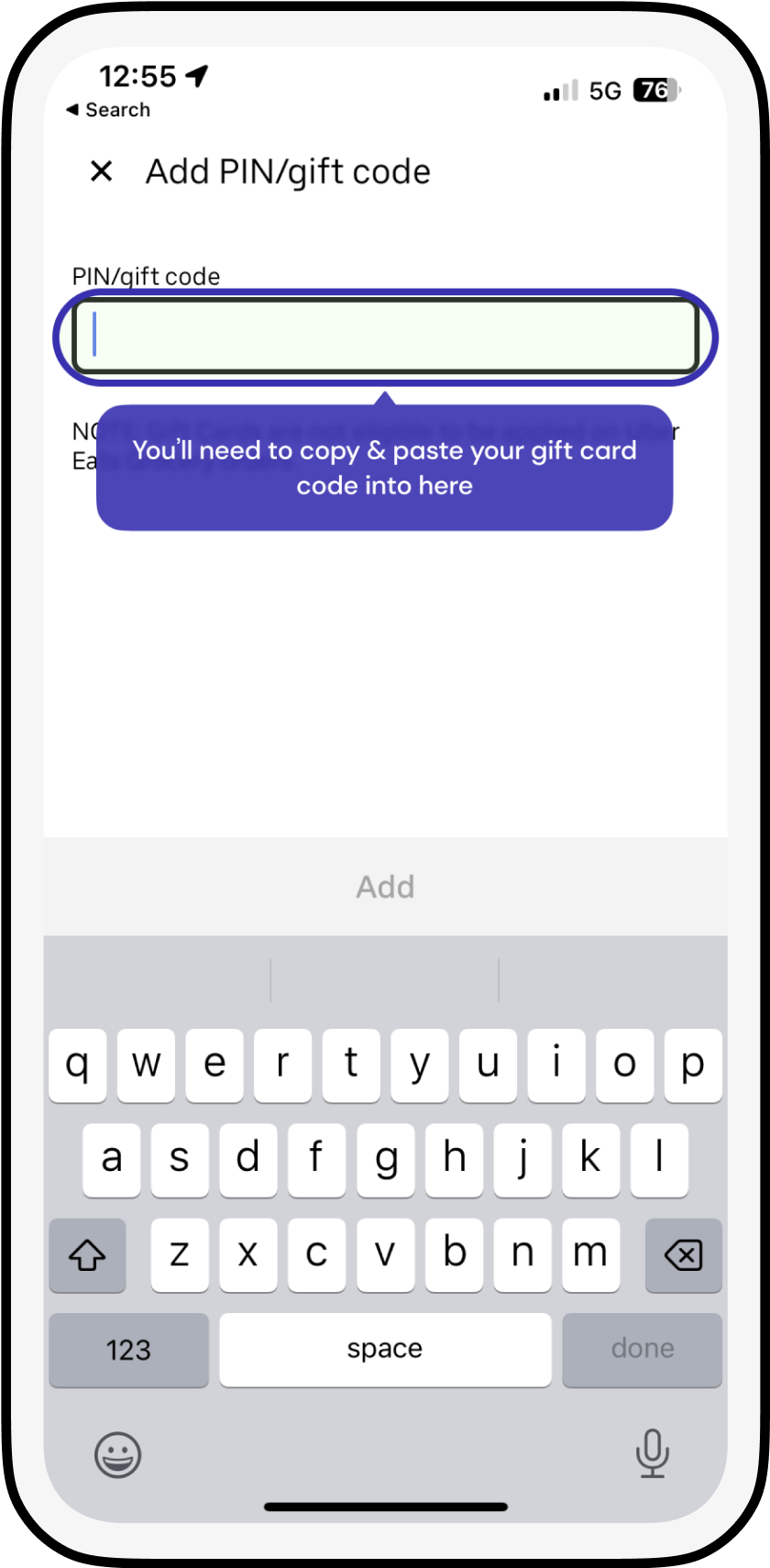Focus the PIN/gift code text field
770x1568 pixels.
click(x=385, y=337)
